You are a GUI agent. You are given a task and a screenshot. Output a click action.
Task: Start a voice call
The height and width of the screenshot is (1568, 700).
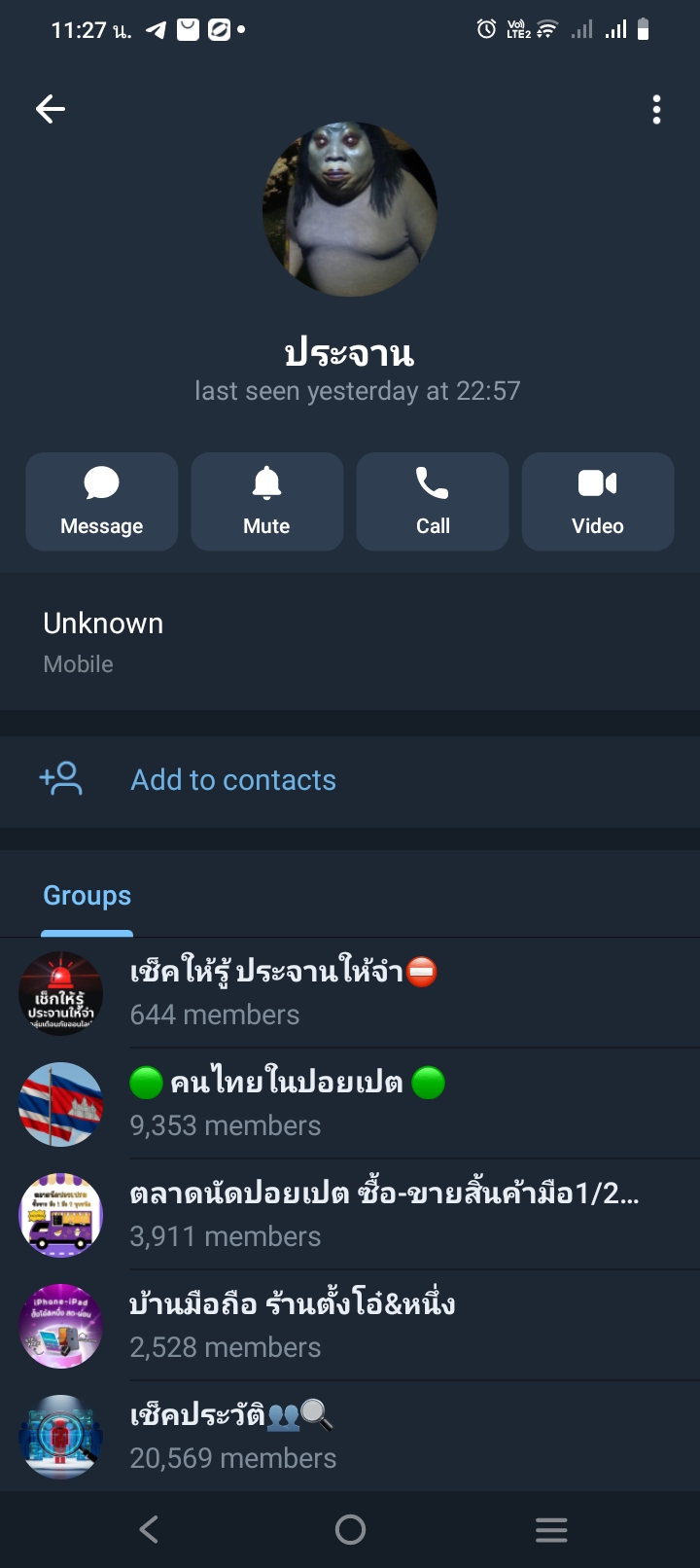coord(433,502)
